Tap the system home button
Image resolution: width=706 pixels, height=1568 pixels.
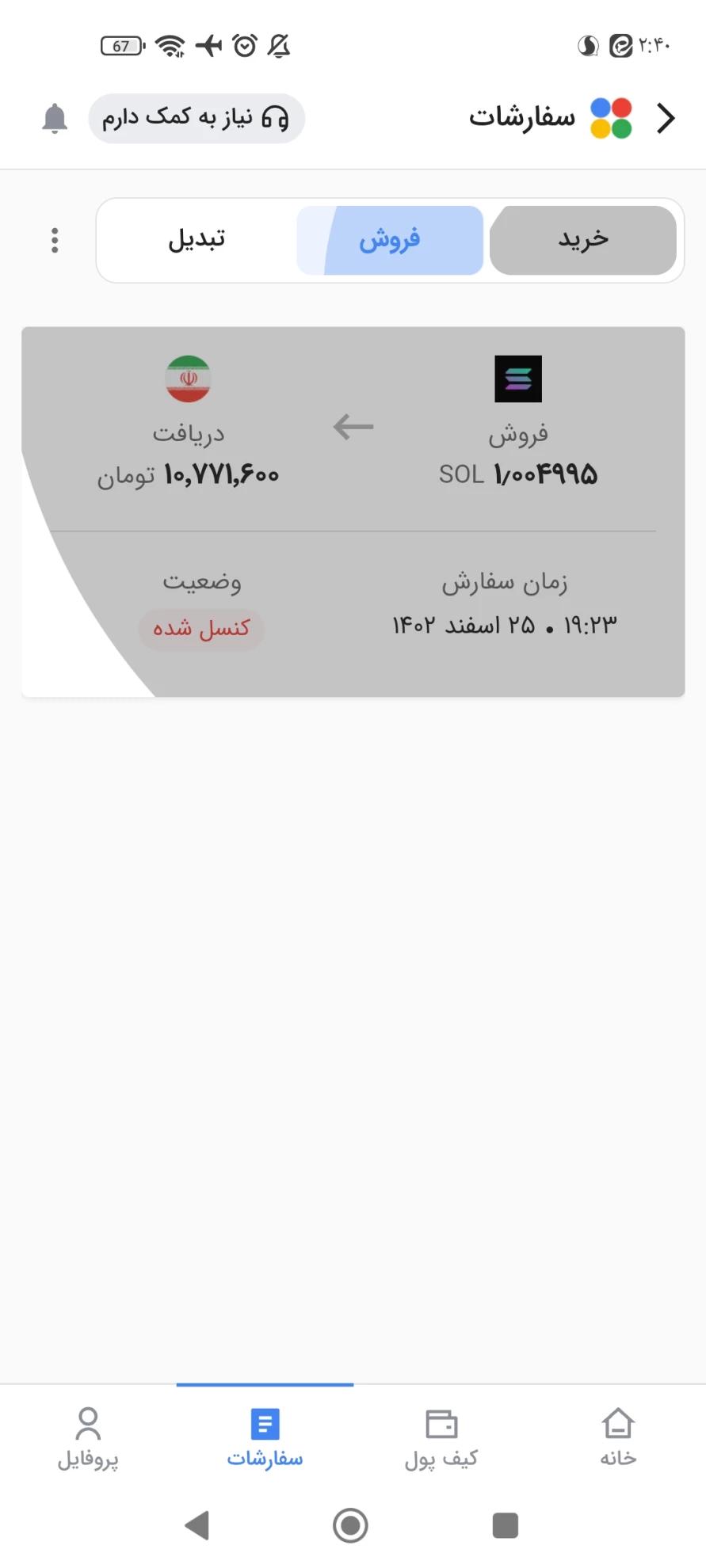coord(350,1525)
